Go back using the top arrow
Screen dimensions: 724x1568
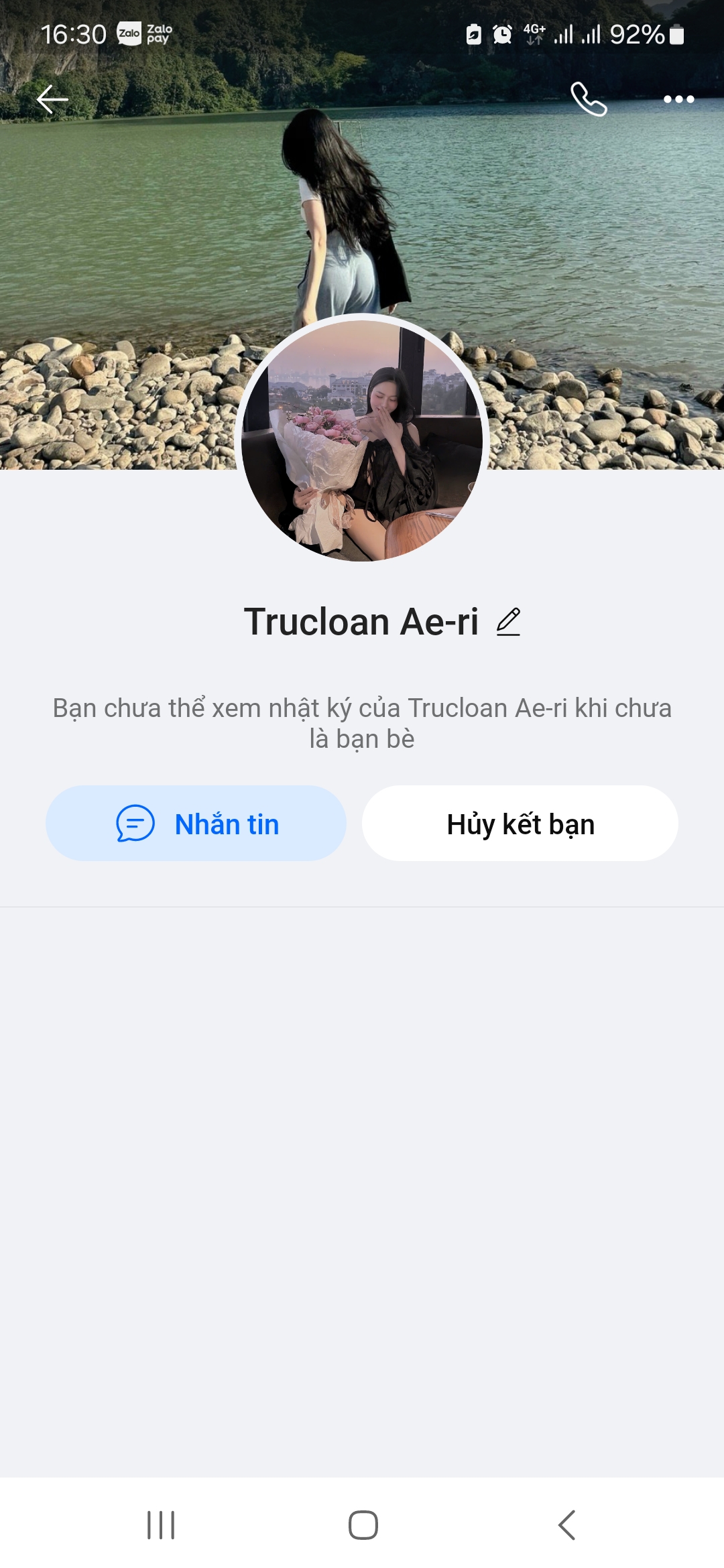(x=52, y=100)
